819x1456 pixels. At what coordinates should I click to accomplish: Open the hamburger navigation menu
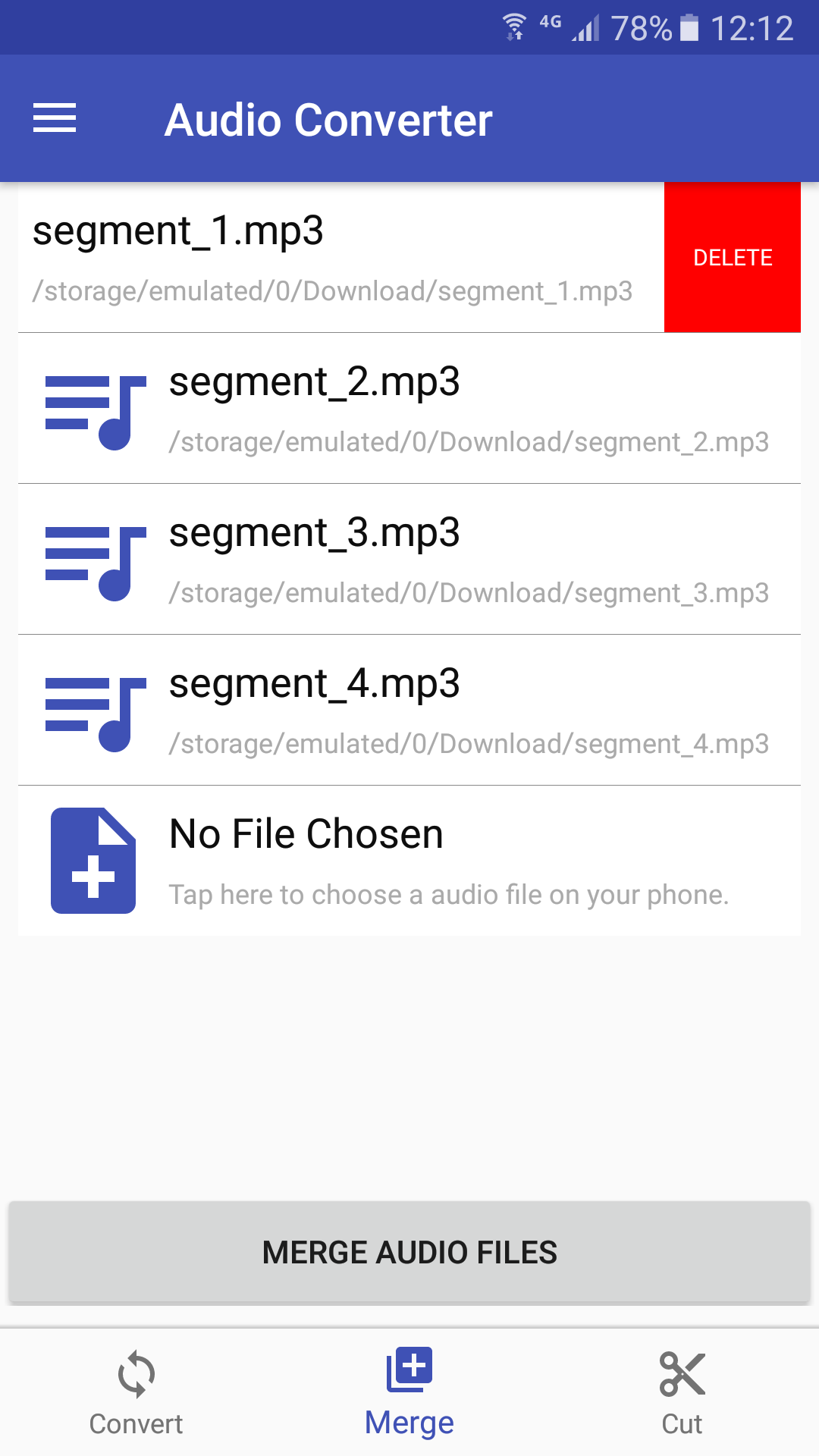pos(55,118)
